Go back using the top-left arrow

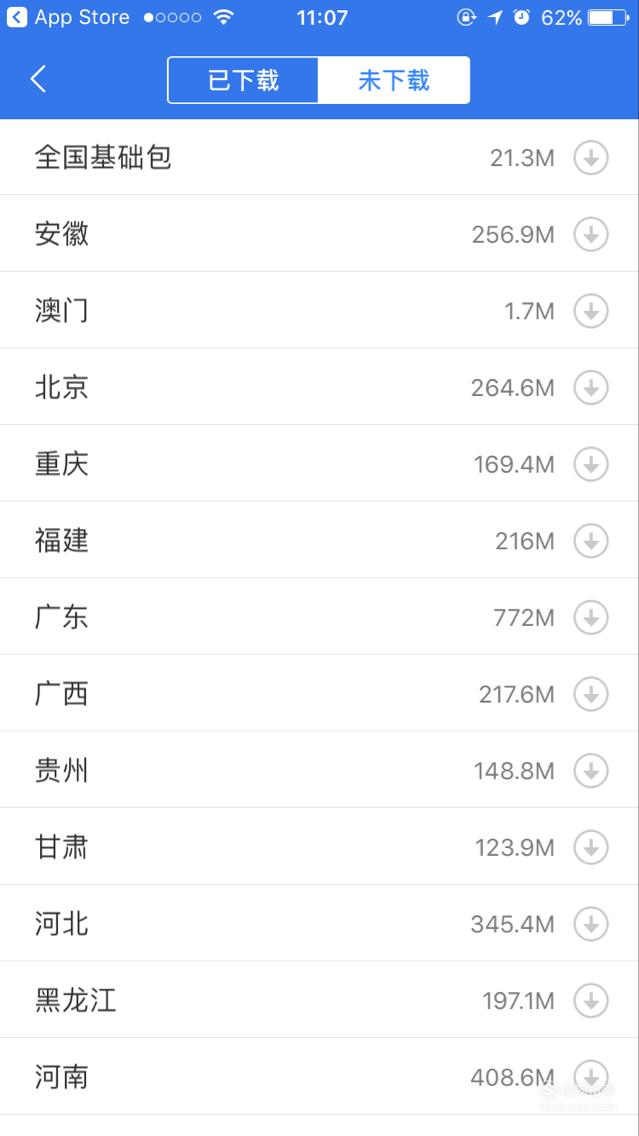pyautogui.click(x=38, y=79)
